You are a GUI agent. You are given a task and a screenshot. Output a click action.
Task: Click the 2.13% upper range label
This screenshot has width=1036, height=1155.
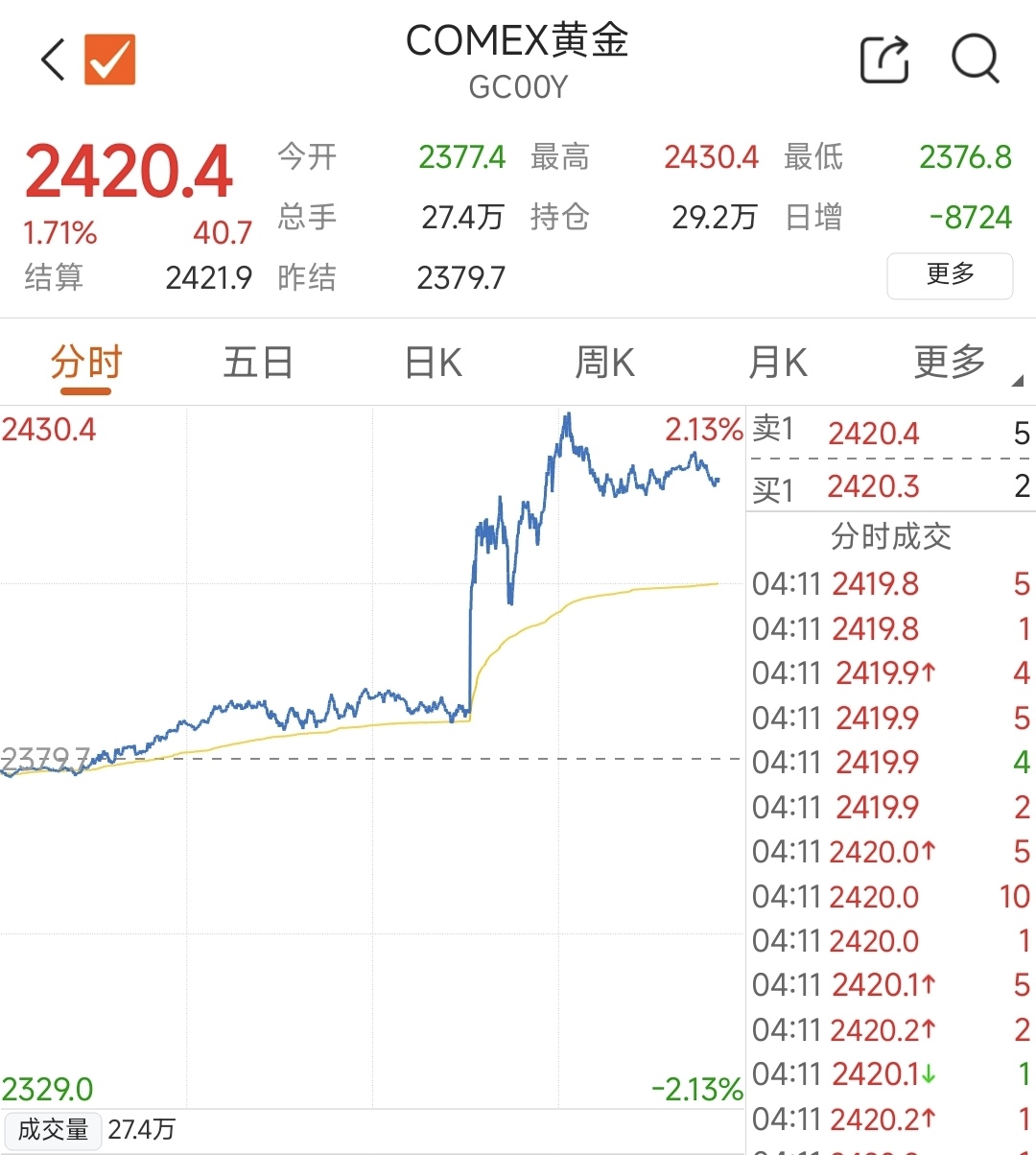click(x=703, y=430)
